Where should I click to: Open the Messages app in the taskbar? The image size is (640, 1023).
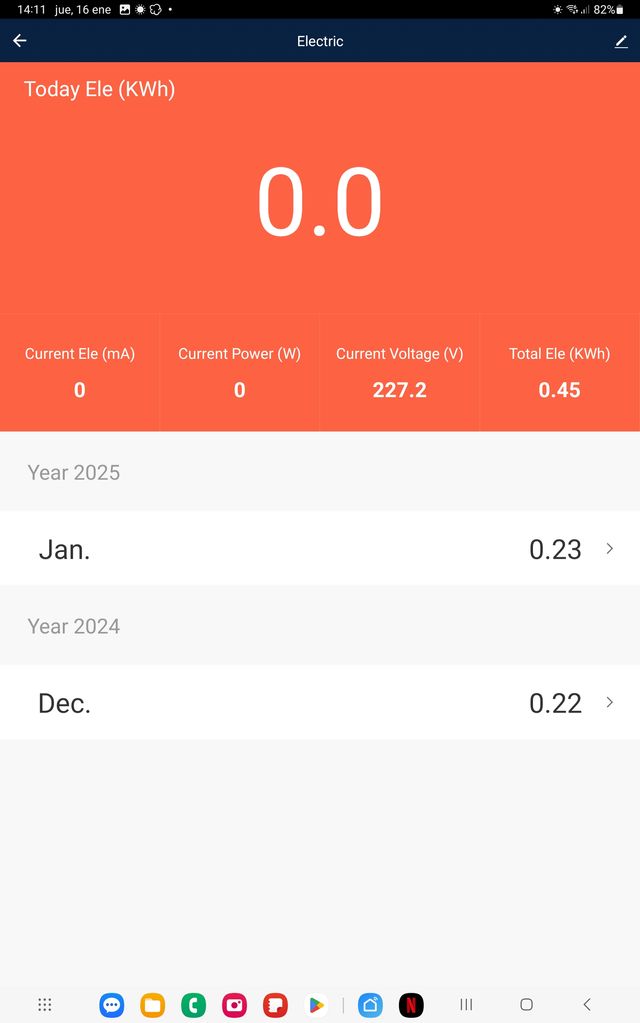click(x=112, y=1005)
